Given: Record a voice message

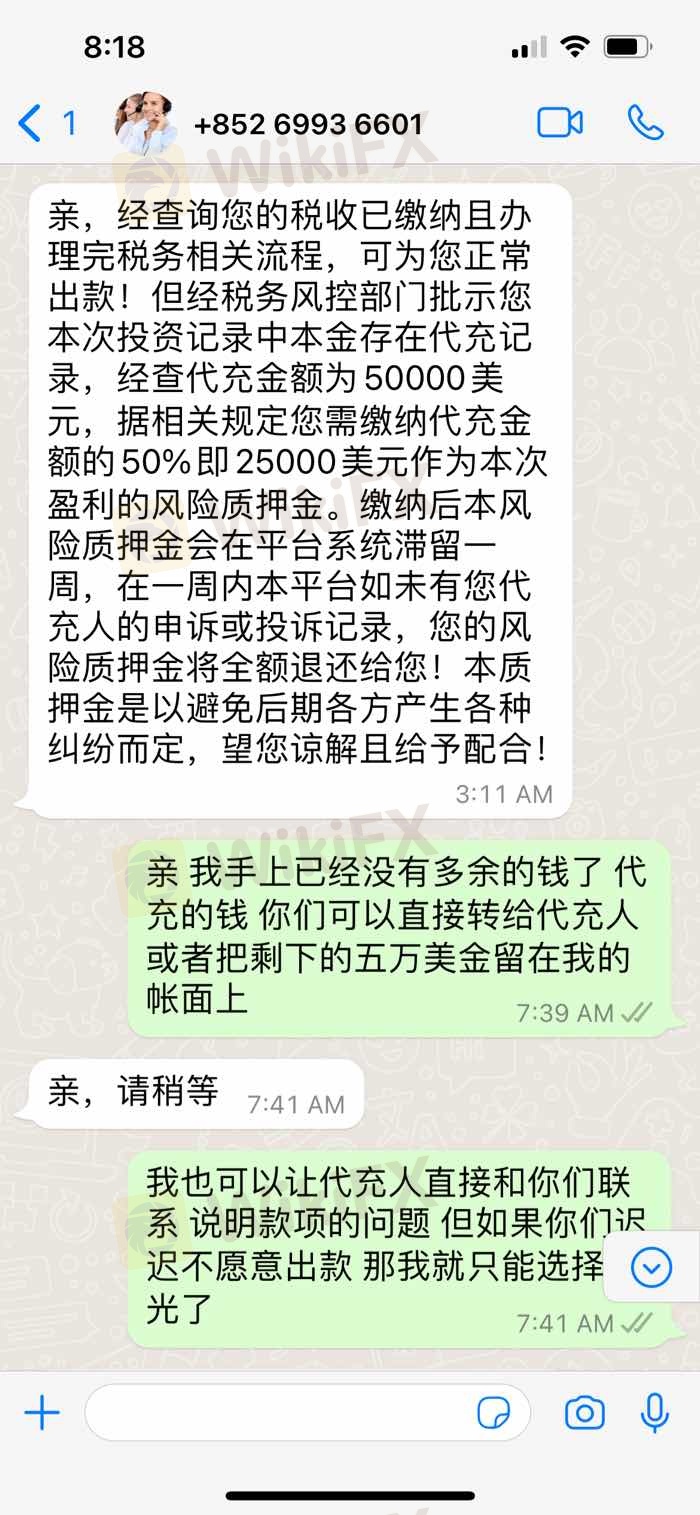Looking at the screenshot, I should click(655, 1413).
